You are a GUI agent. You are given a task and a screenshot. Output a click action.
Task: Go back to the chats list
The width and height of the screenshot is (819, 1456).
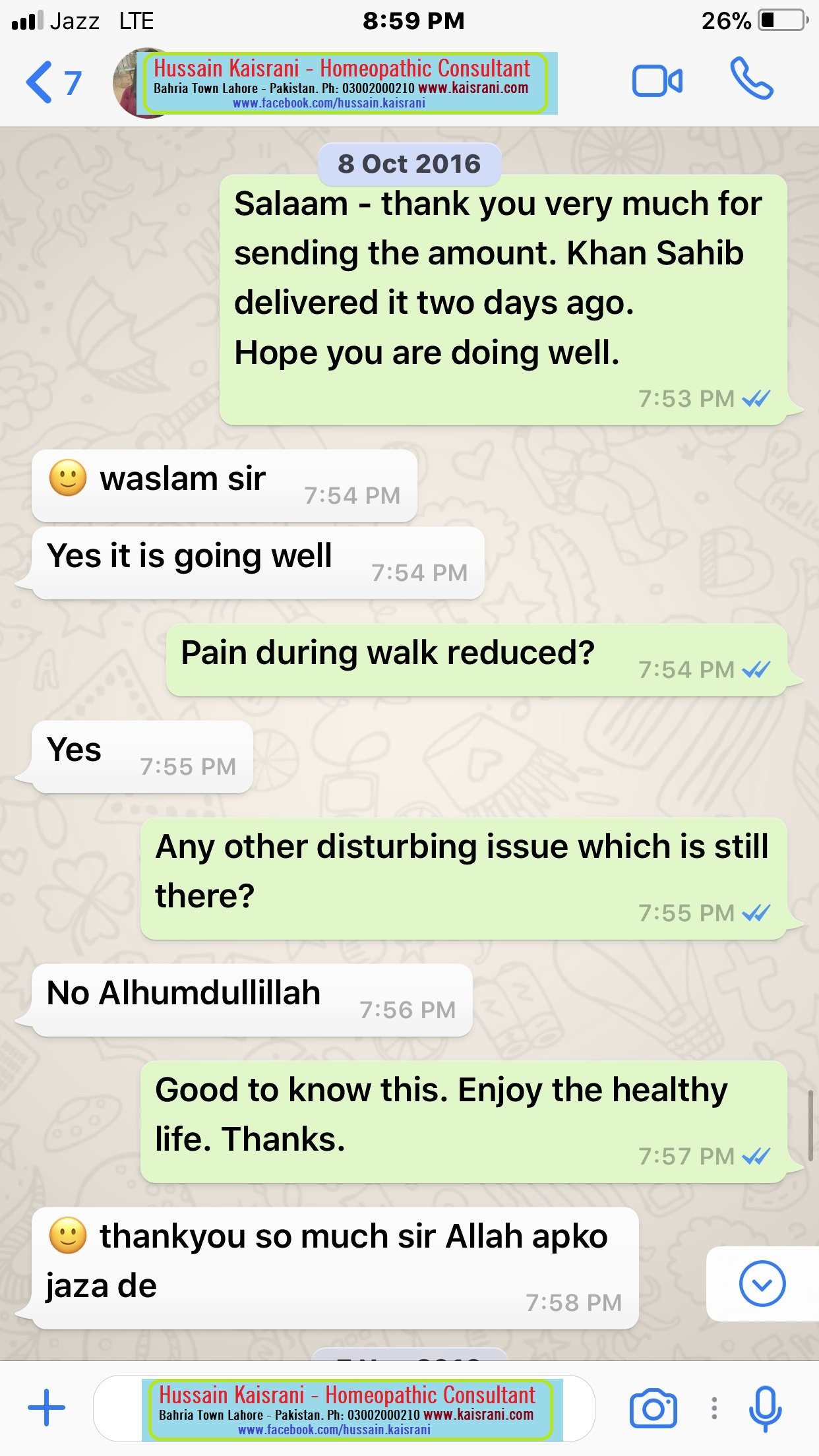click(51, 82)
